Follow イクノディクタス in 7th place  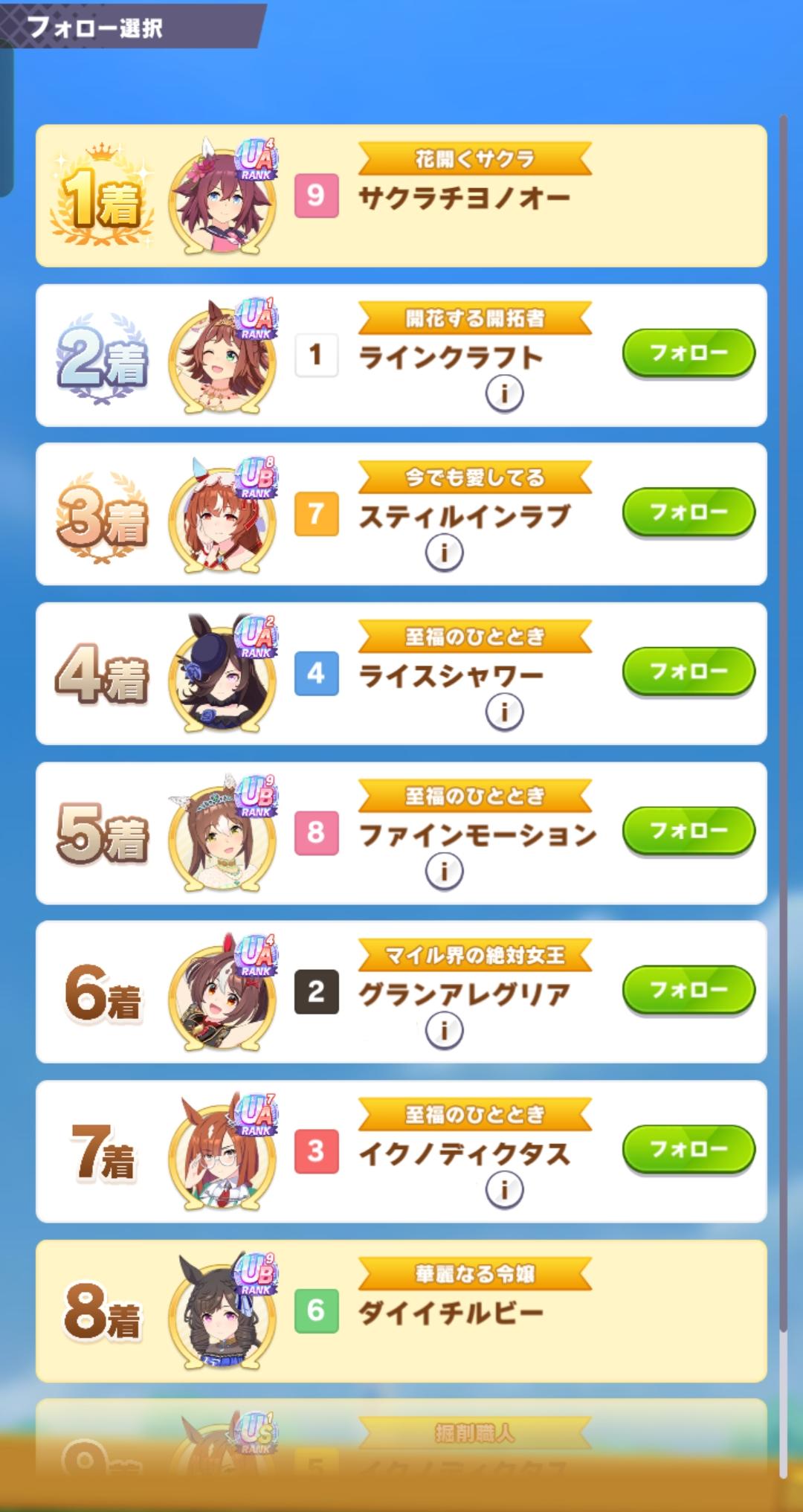coord(688,1148)
